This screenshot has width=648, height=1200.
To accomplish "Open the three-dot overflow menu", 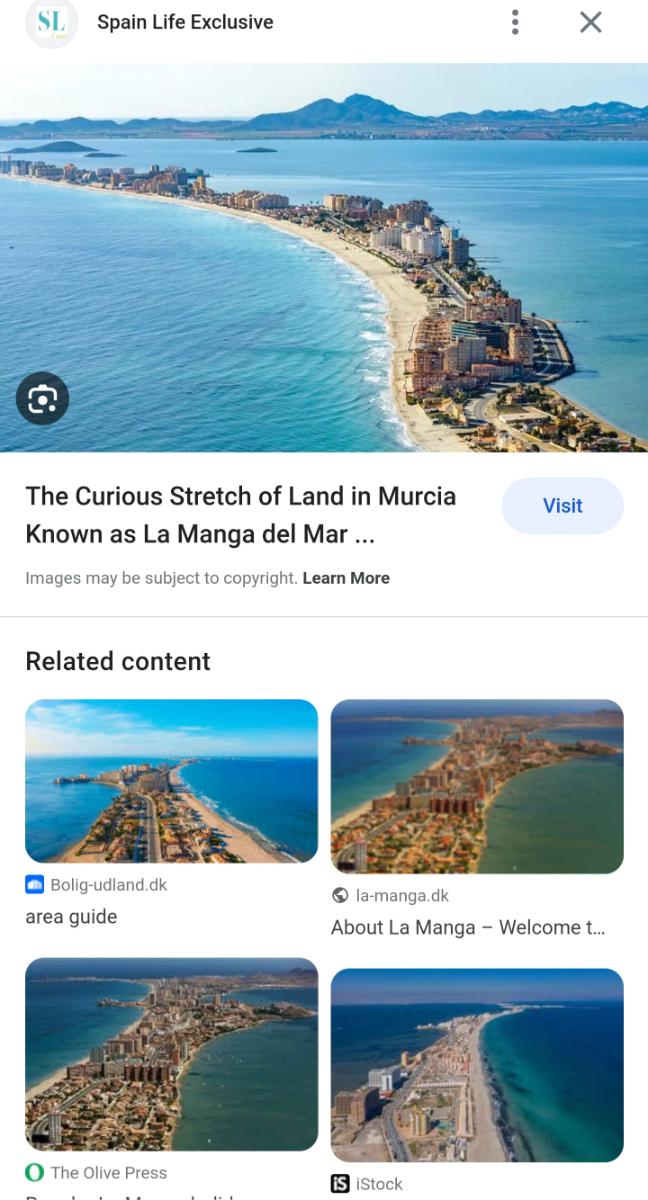I will pos(515,22).
